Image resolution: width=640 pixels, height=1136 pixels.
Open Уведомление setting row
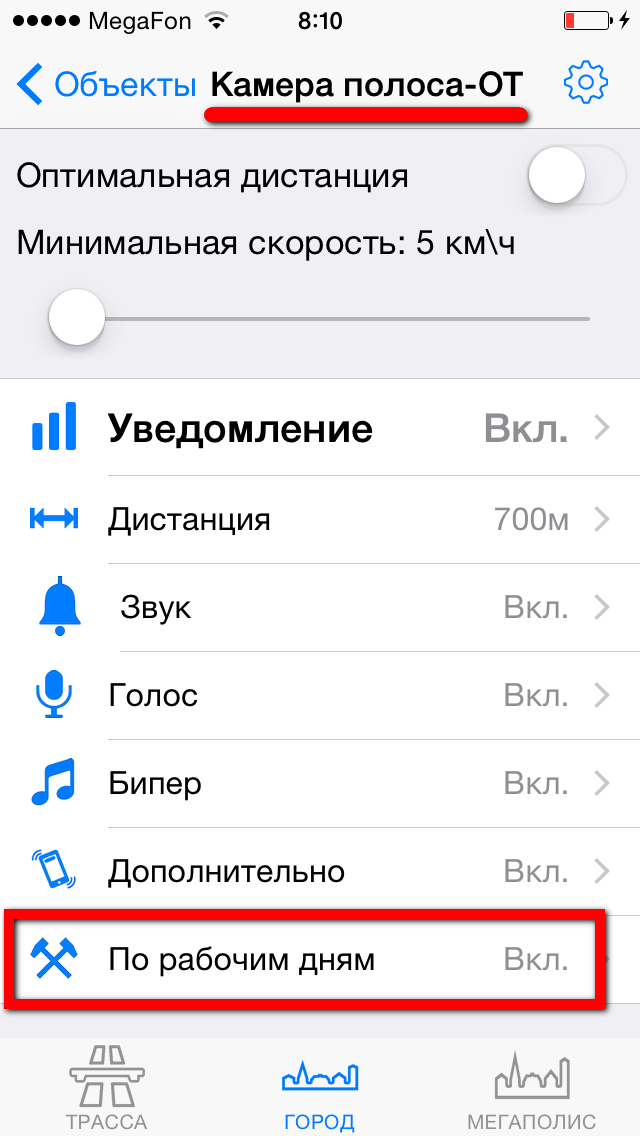click(x=320, y=430)
